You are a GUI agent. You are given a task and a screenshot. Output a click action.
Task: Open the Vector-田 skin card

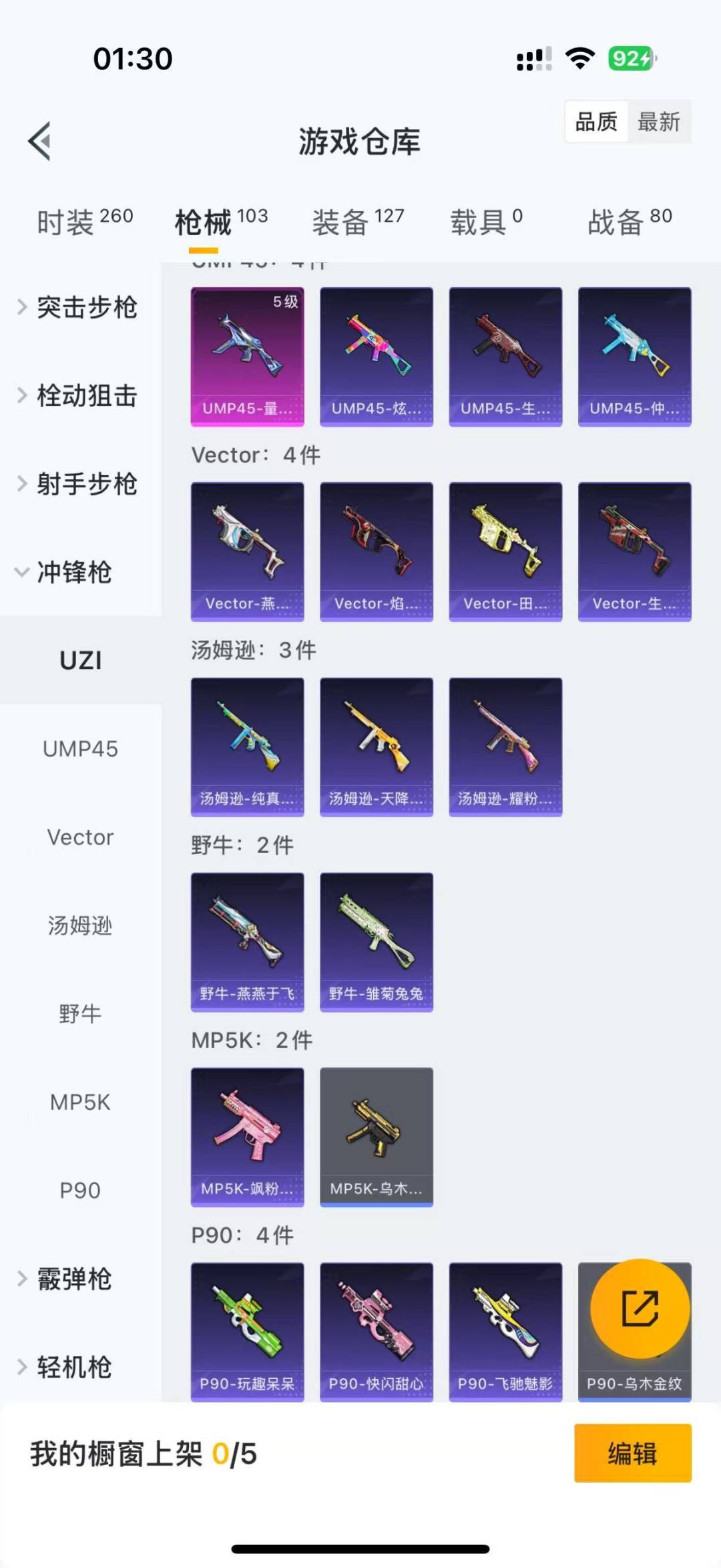click(505, 552)
